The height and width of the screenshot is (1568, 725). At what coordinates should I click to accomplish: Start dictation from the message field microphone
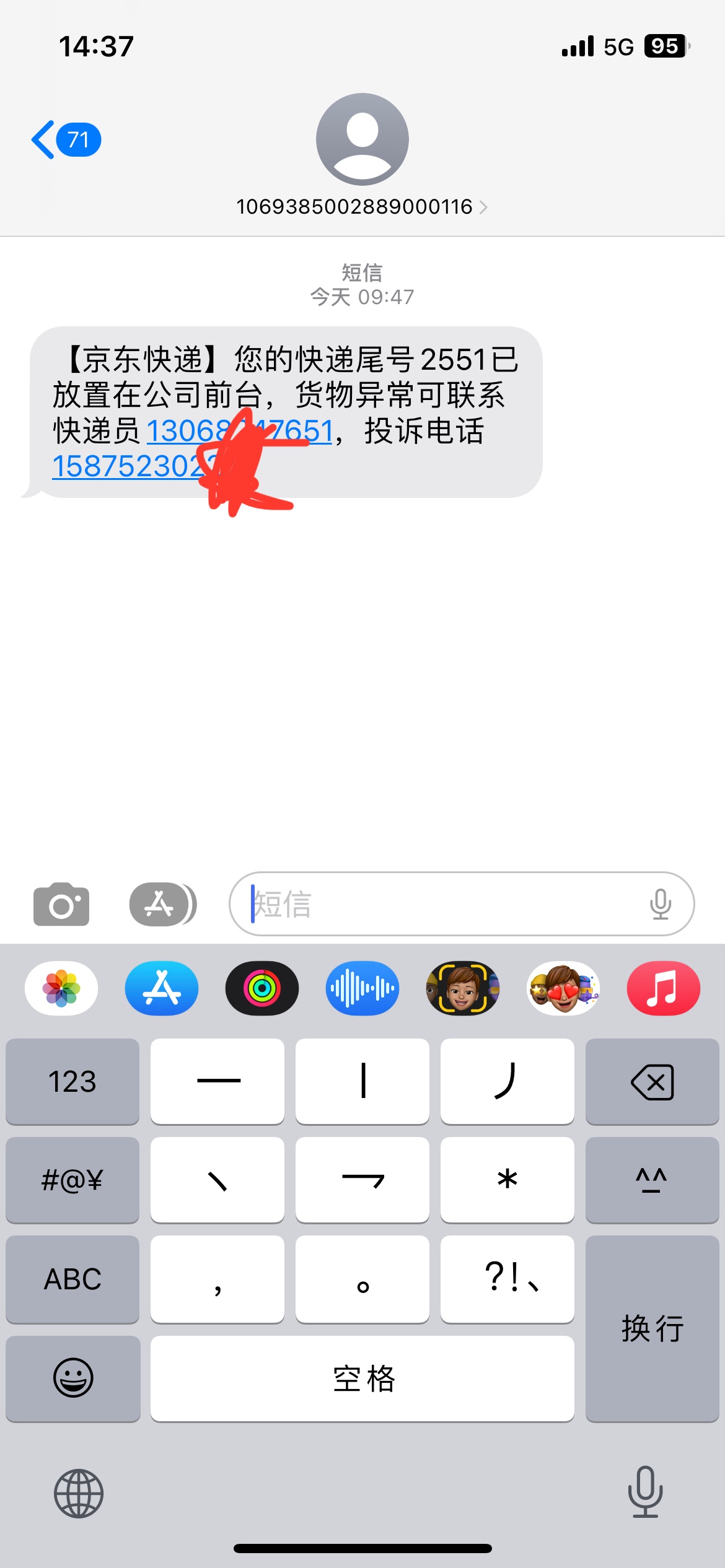coord(660,904)
